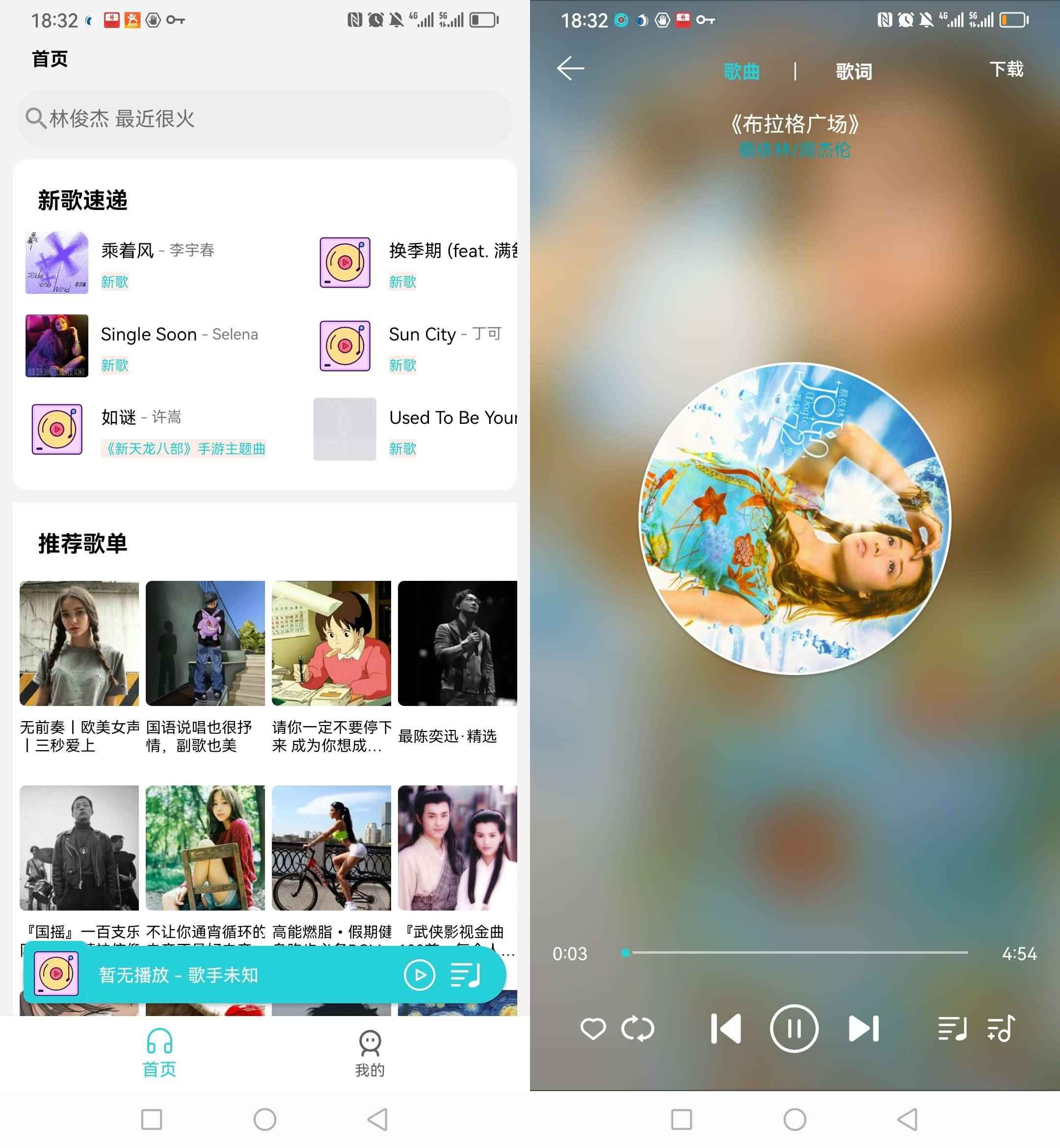Open the search box 林俊杰 最近很火
Image resolution: width=1060 pixels, height=1148 pixels.
point(264,119)
